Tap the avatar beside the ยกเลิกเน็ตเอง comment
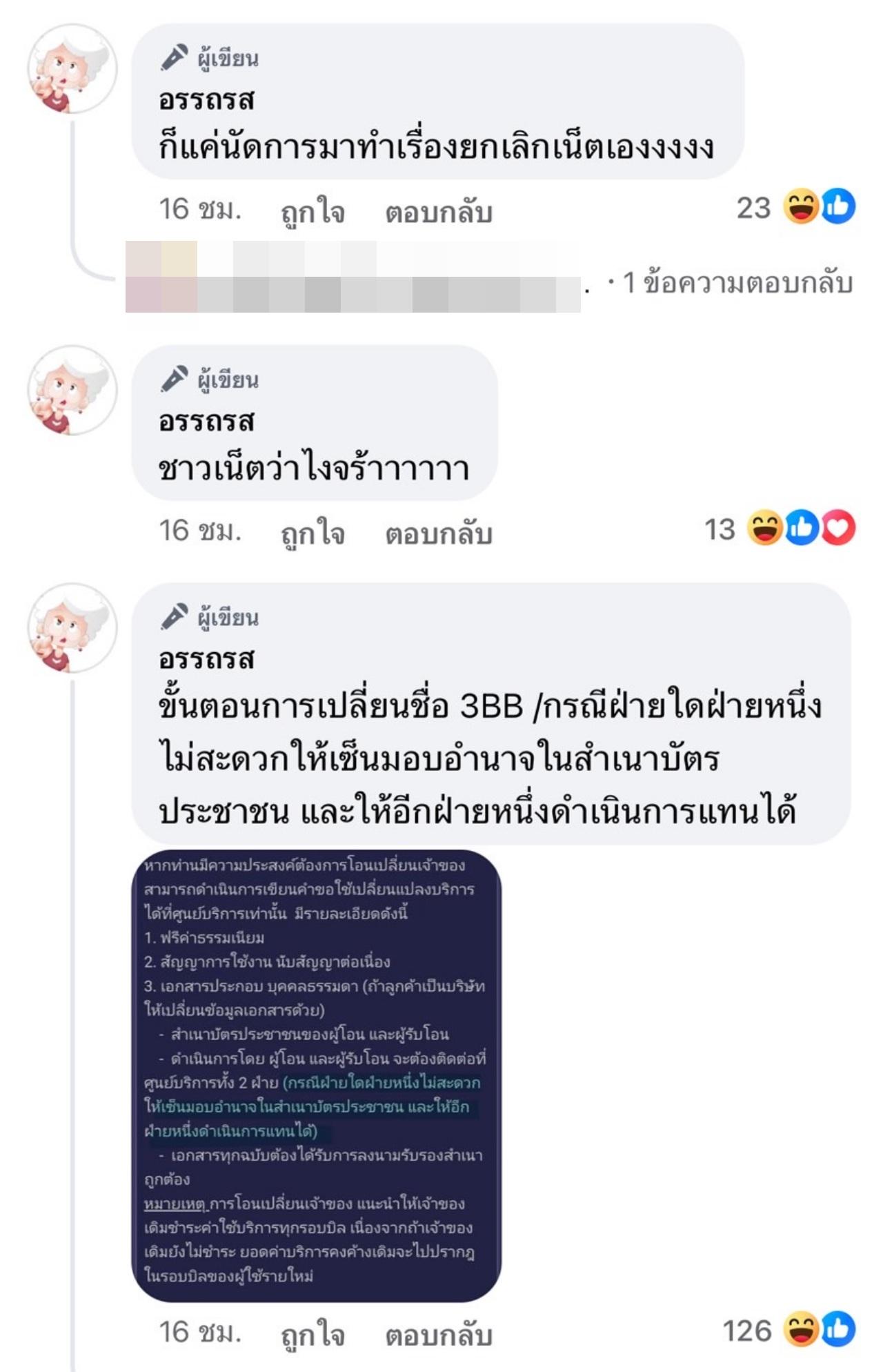883x1372 pixels. [72, 69]
